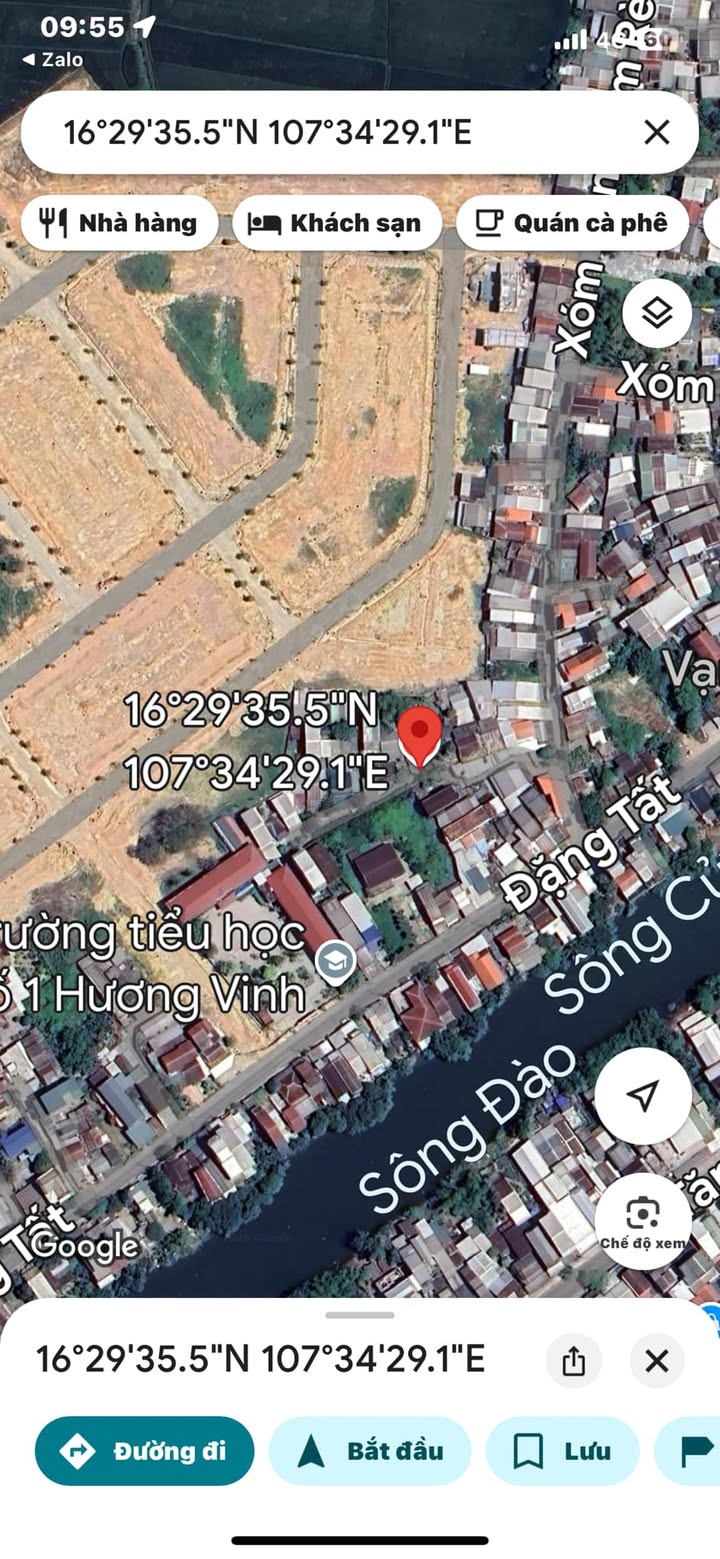720x1559 pixels.
Task: Return to Zalo app
Action: pyautogui.click(x=52, y=60)
